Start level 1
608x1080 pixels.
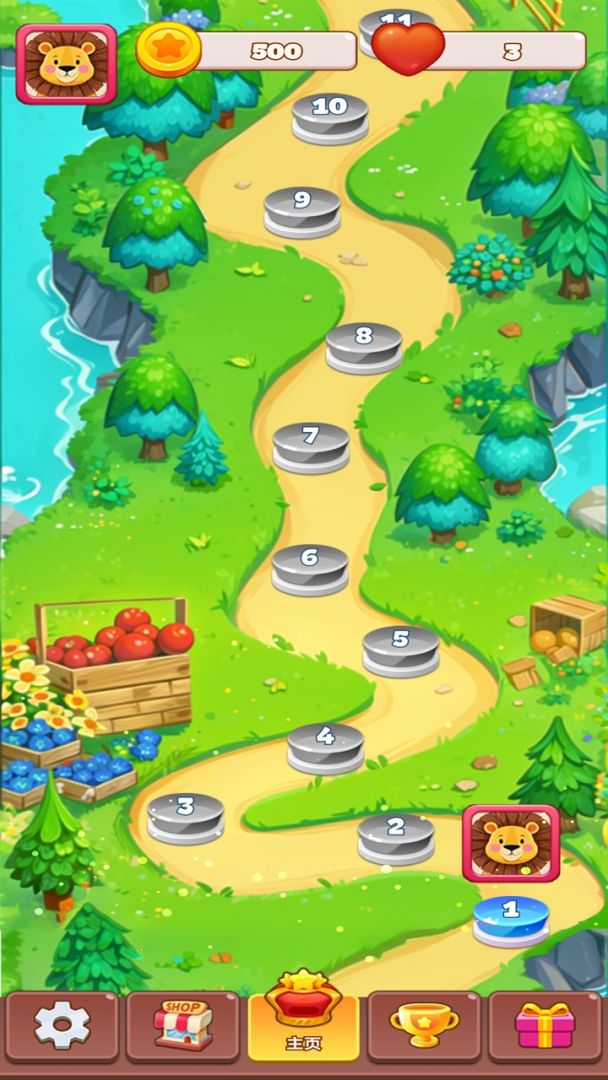[511, 920]
